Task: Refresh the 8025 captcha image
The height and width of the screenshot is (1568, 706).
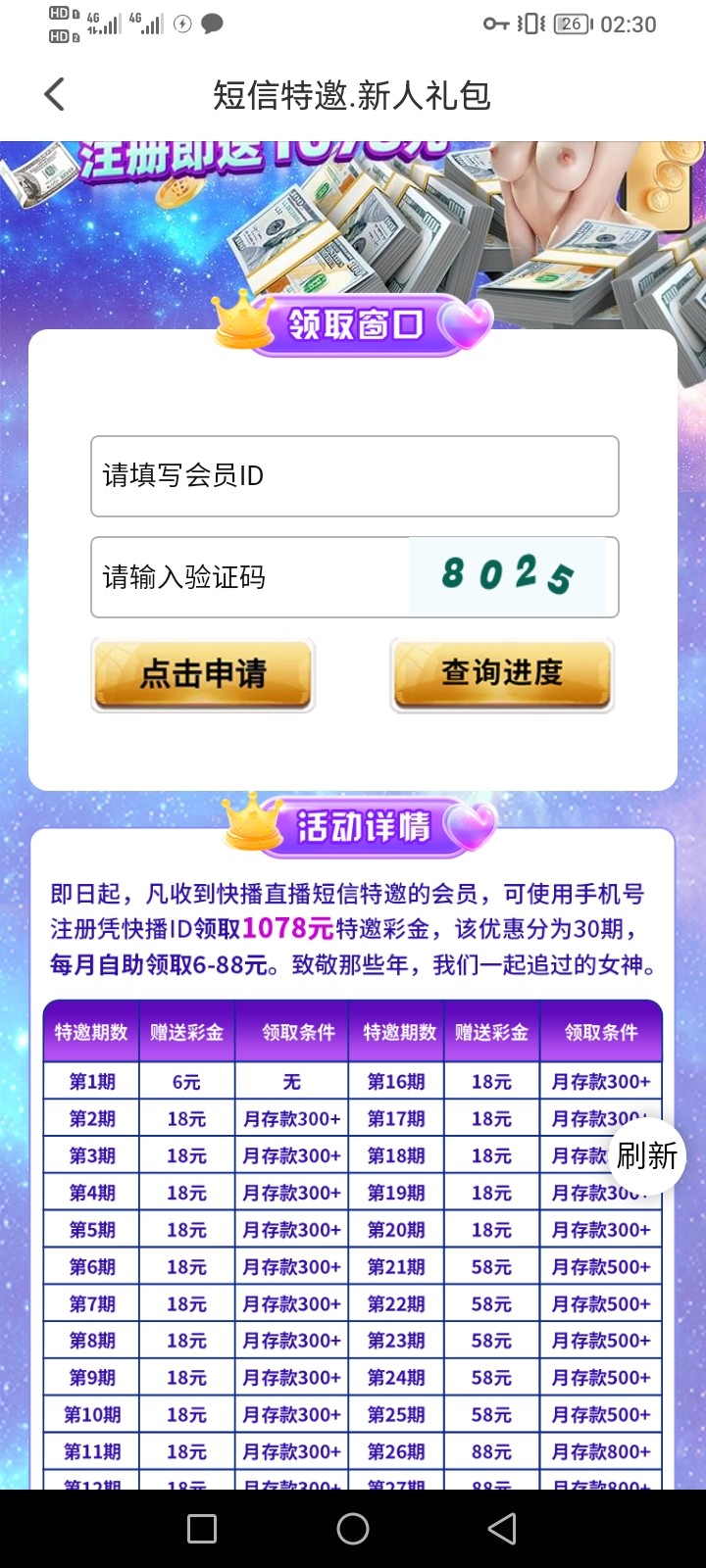Action: tap(506, 576)
